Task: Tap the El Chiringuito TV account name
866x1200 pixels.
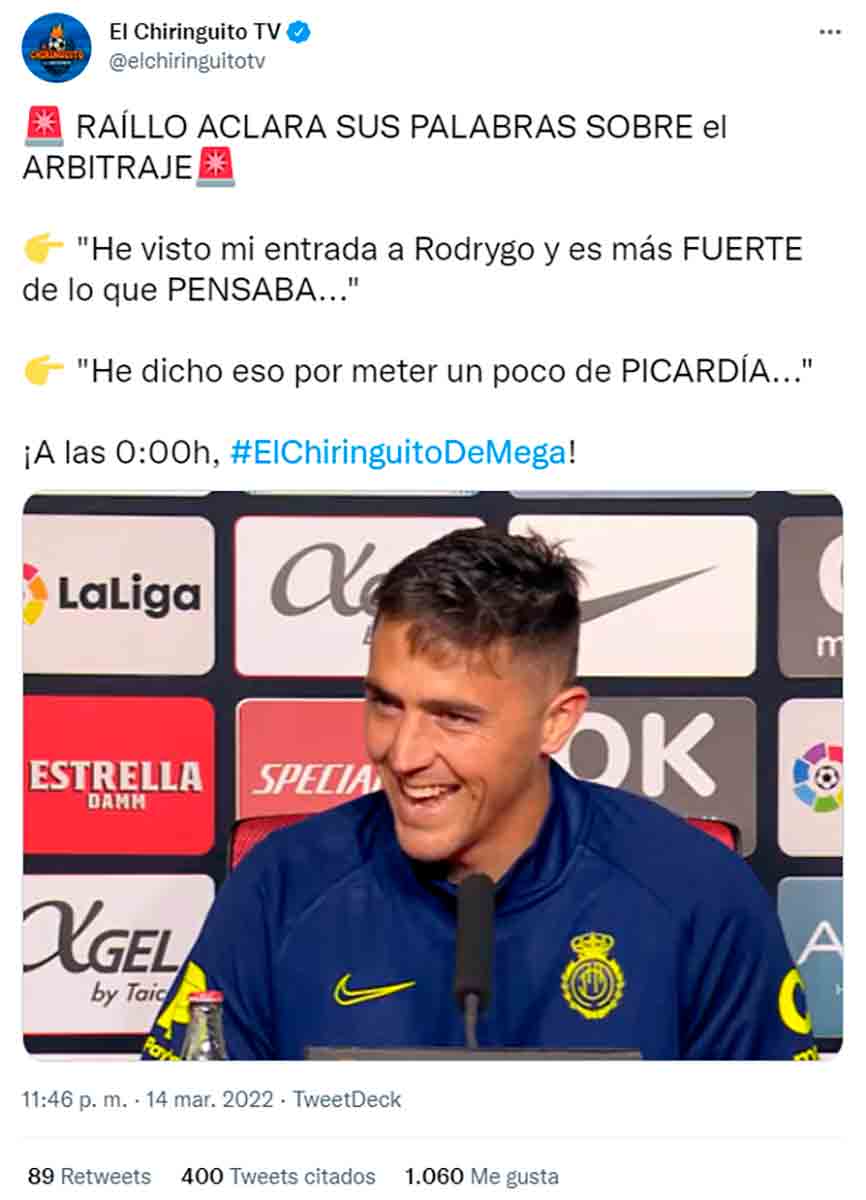Action: point(195,32)
